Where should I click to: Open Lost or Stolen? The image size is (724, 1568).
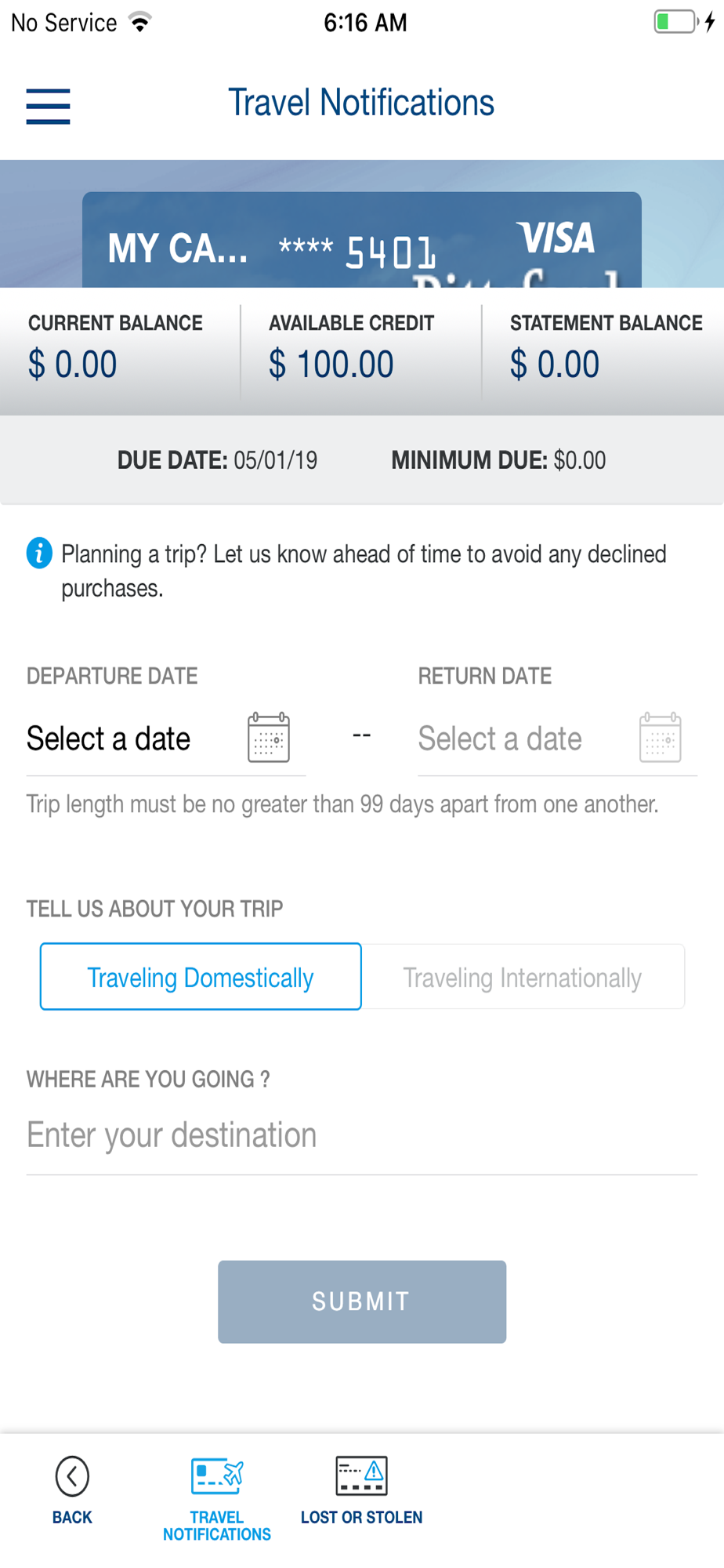pos(361,1490)
